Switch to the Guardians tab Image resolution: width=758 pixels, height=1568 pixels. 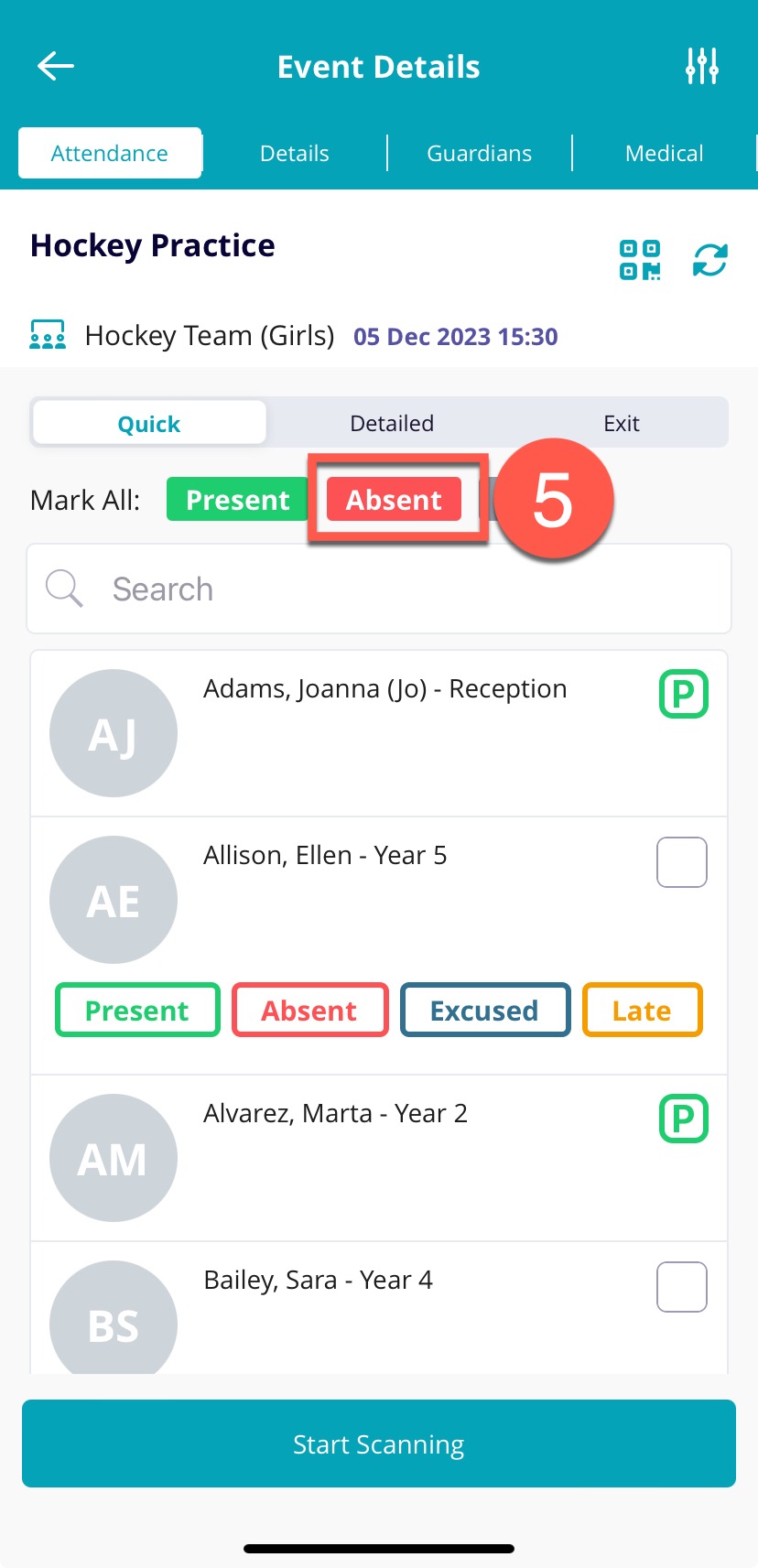pyautogui.click(x=479, y=153)
